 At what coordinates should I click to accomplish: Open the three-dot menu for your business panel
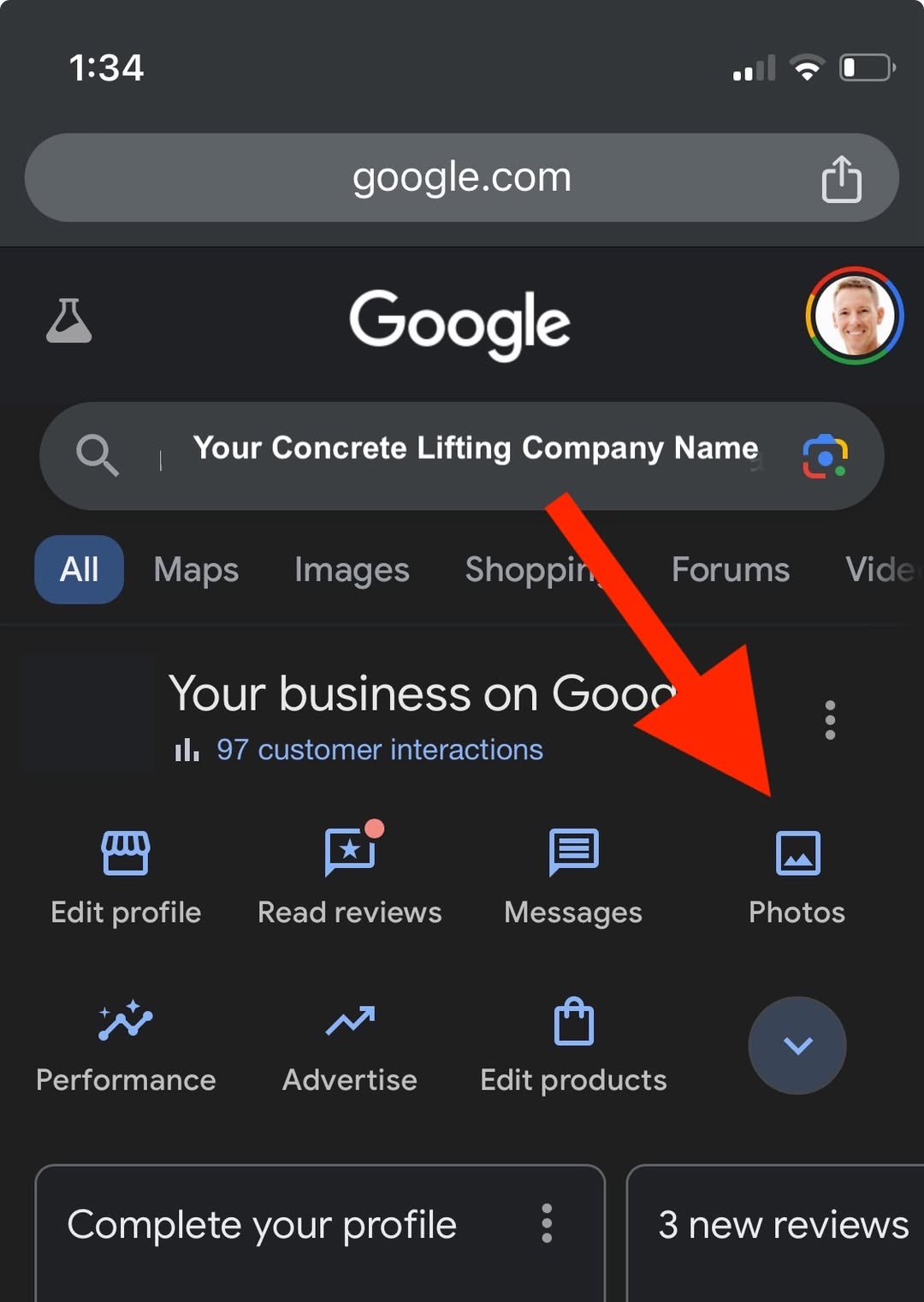click(x=829, y=721)
